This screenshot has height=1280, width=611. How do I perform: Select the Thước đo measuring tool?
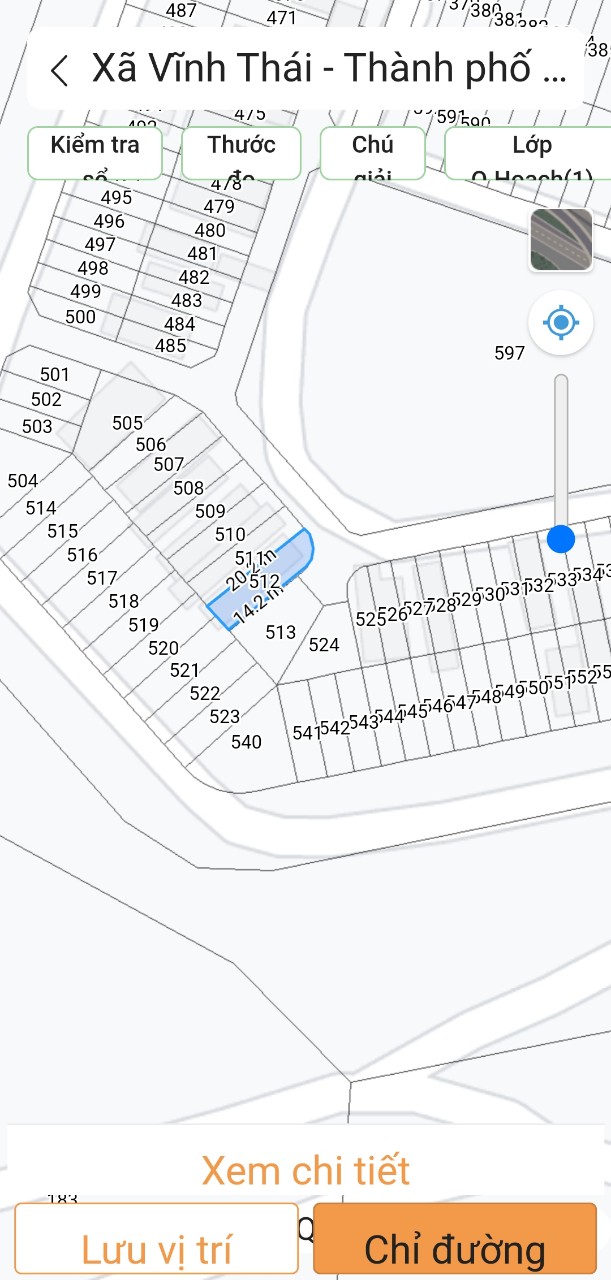point(241,153)
